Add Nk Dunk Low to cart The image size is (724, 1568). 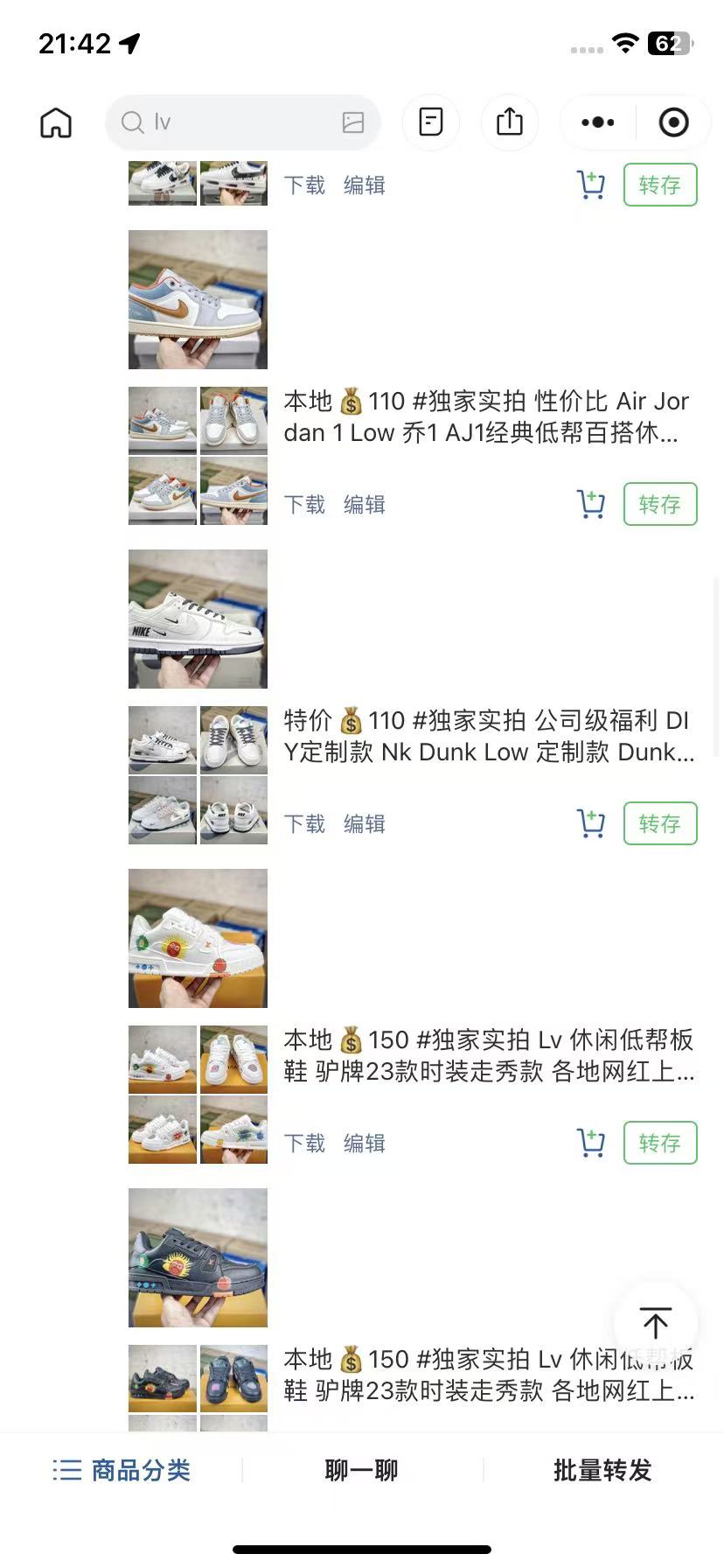(x=591, y=824)
